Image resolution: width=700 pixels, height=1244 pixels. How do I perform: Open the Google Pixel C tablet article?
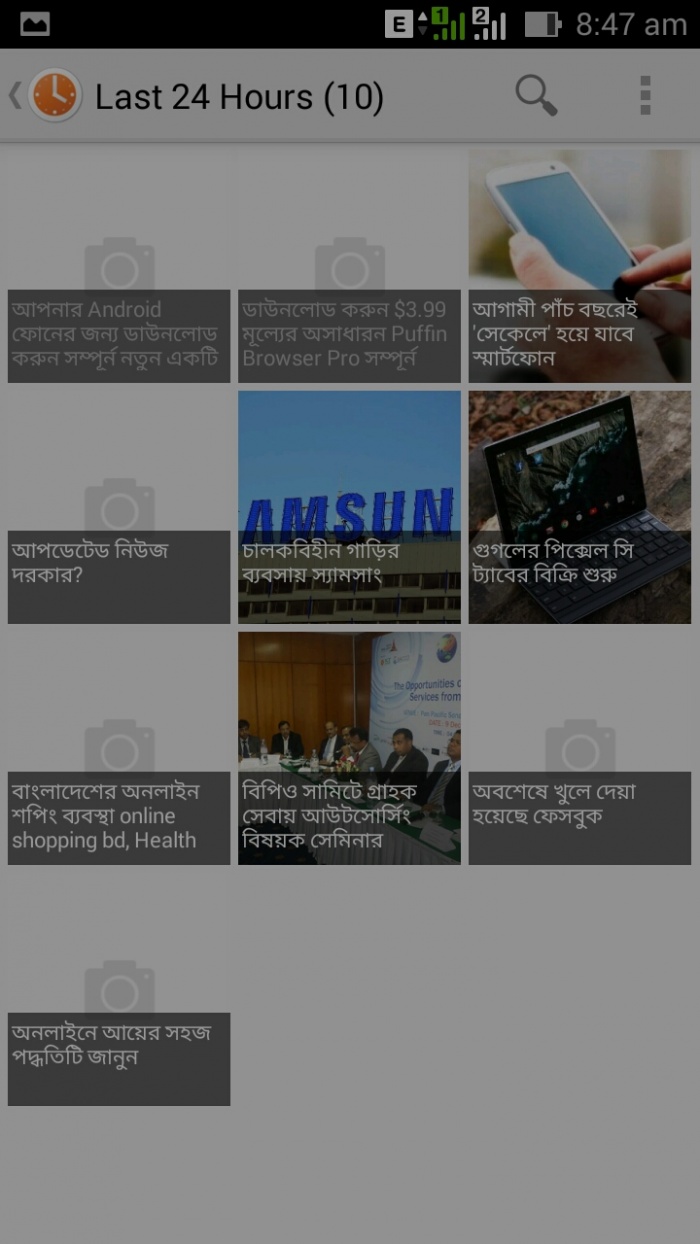(x=579, y=508)
